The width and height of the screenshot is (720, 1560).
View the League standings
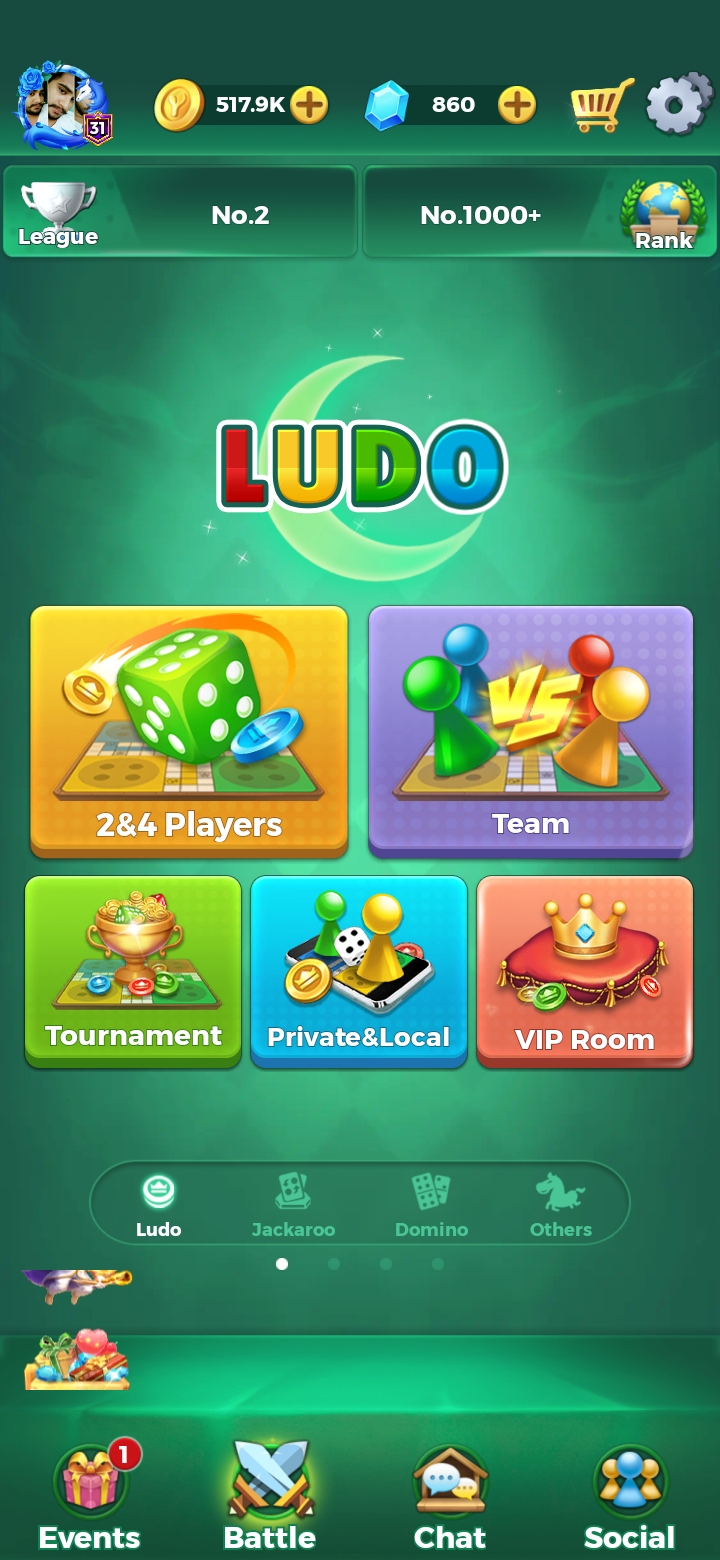180,213
